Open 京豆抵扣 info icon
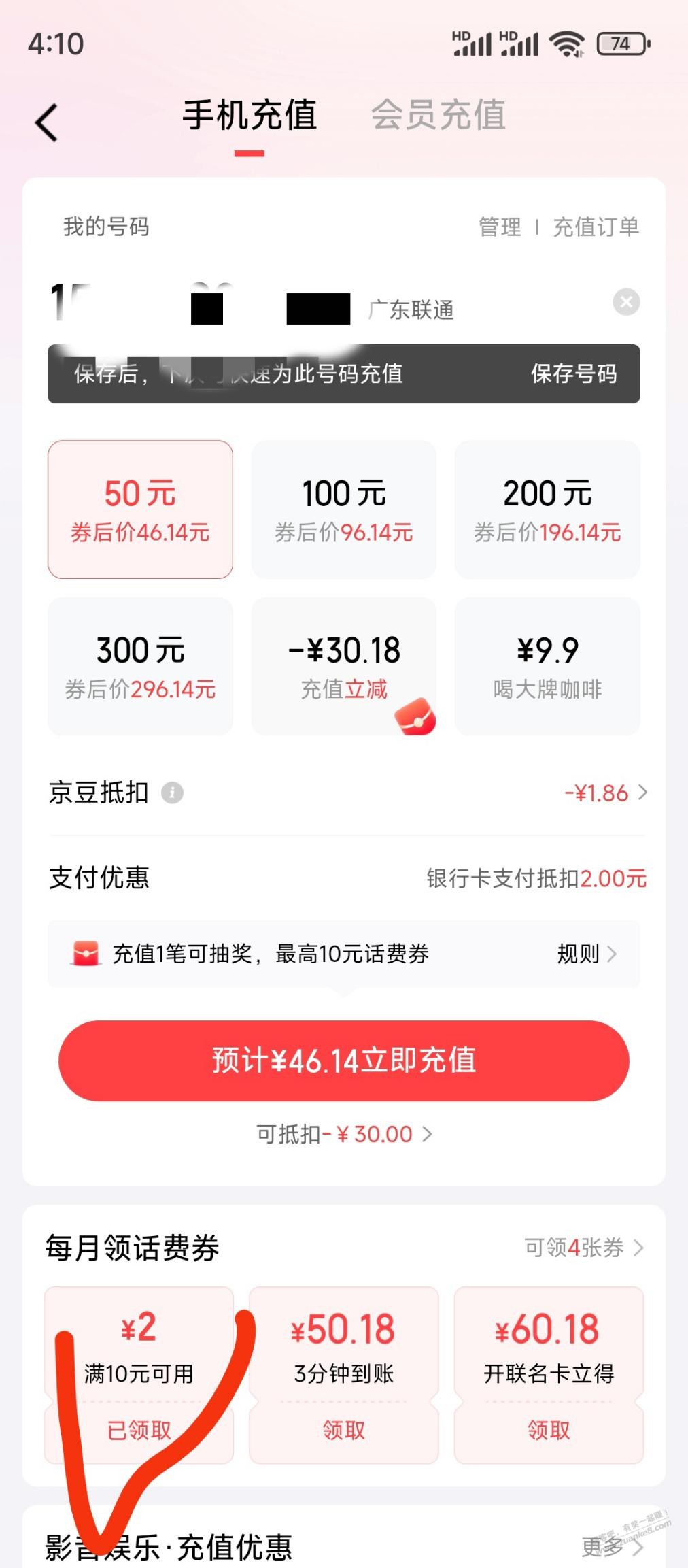This screenshot has width=688, height=1568. pyautogui.click(x=172, y=793)
